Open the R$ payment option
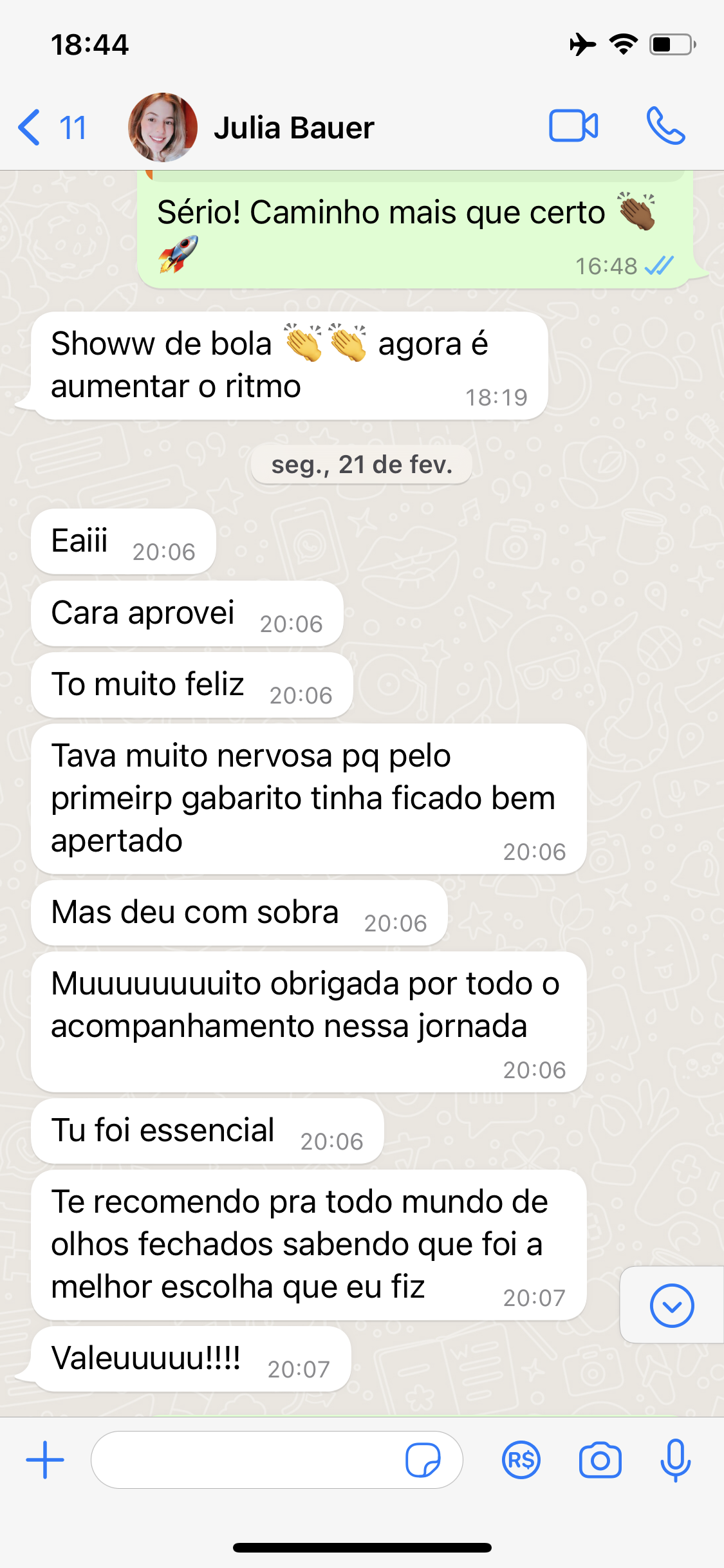 (521, 1460)
